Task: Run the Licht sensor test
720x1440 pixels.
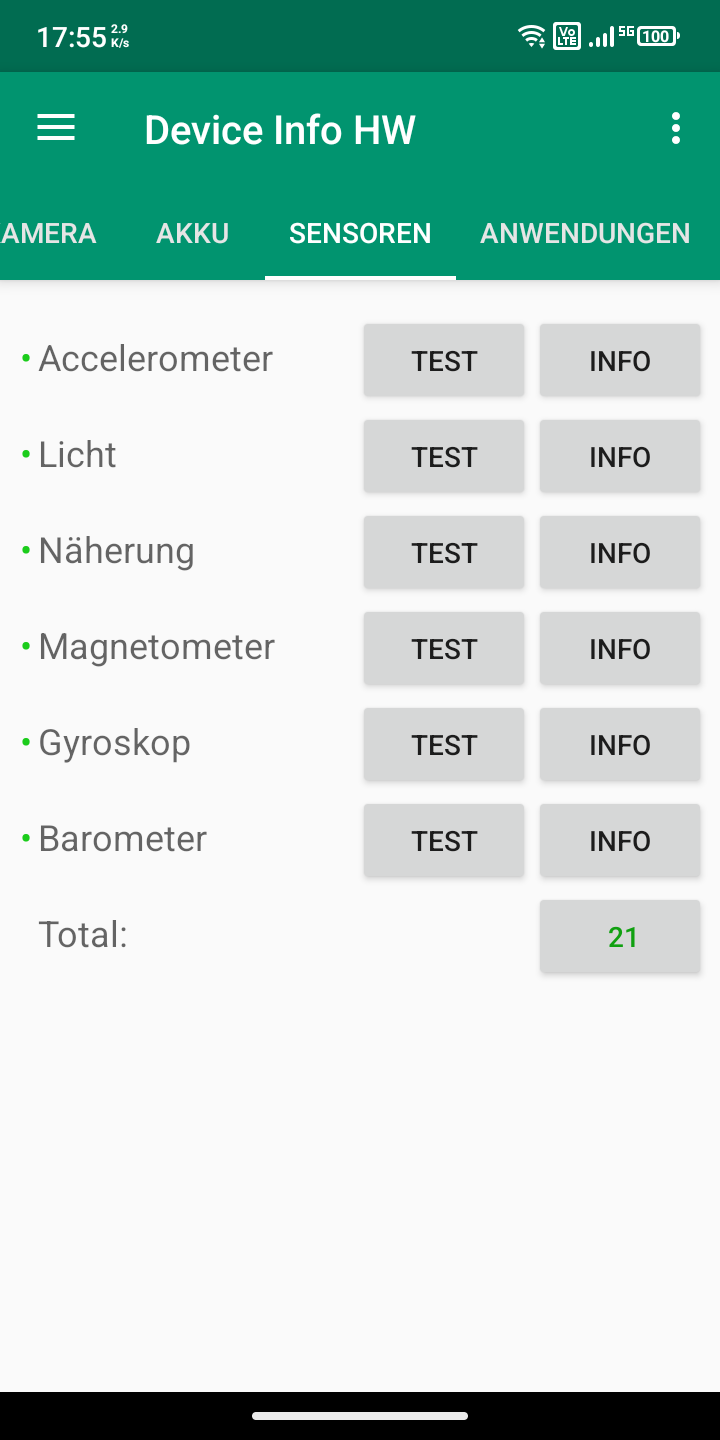Action: click(x=444, y=457)
